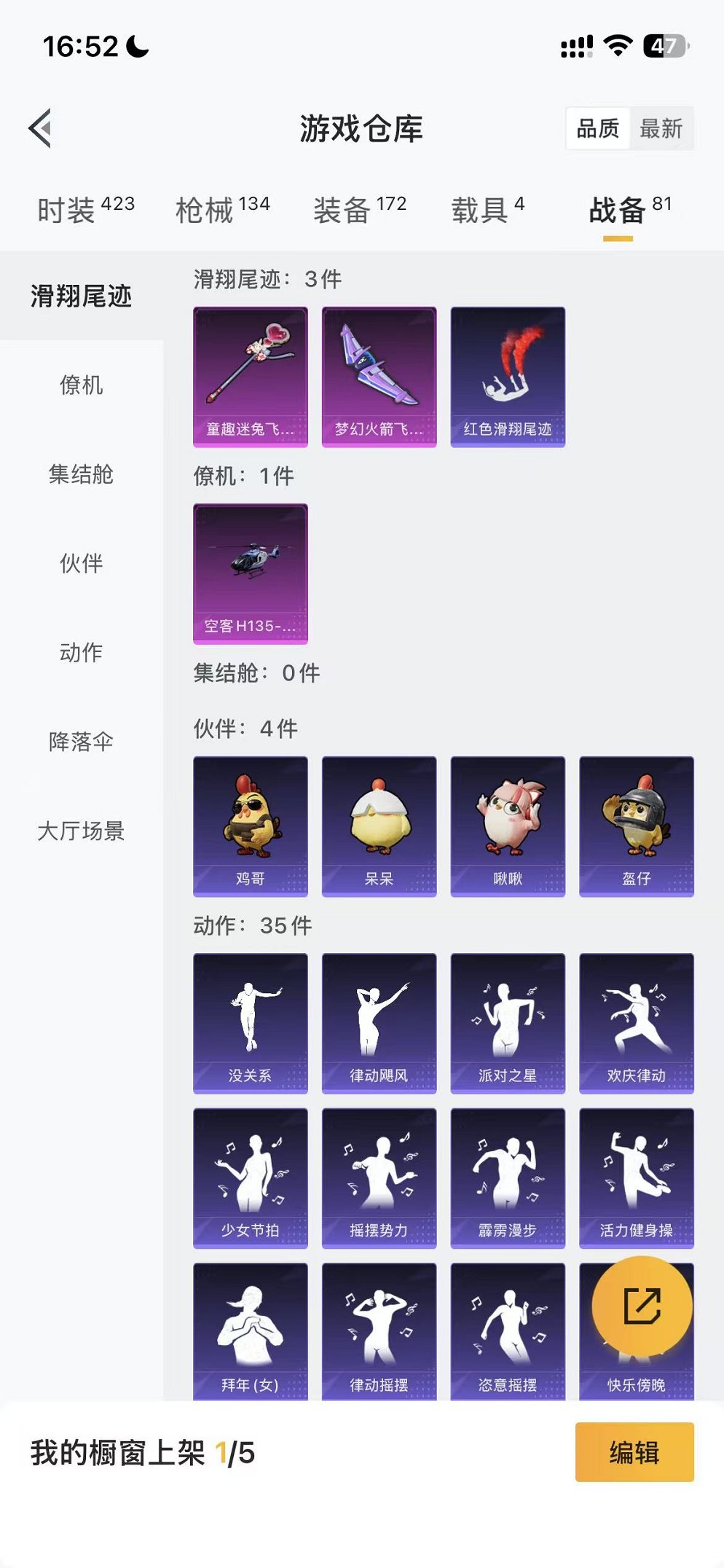Tap the yellow floating share button
Screen dimensions: 724x1568
click(642, 1305)
